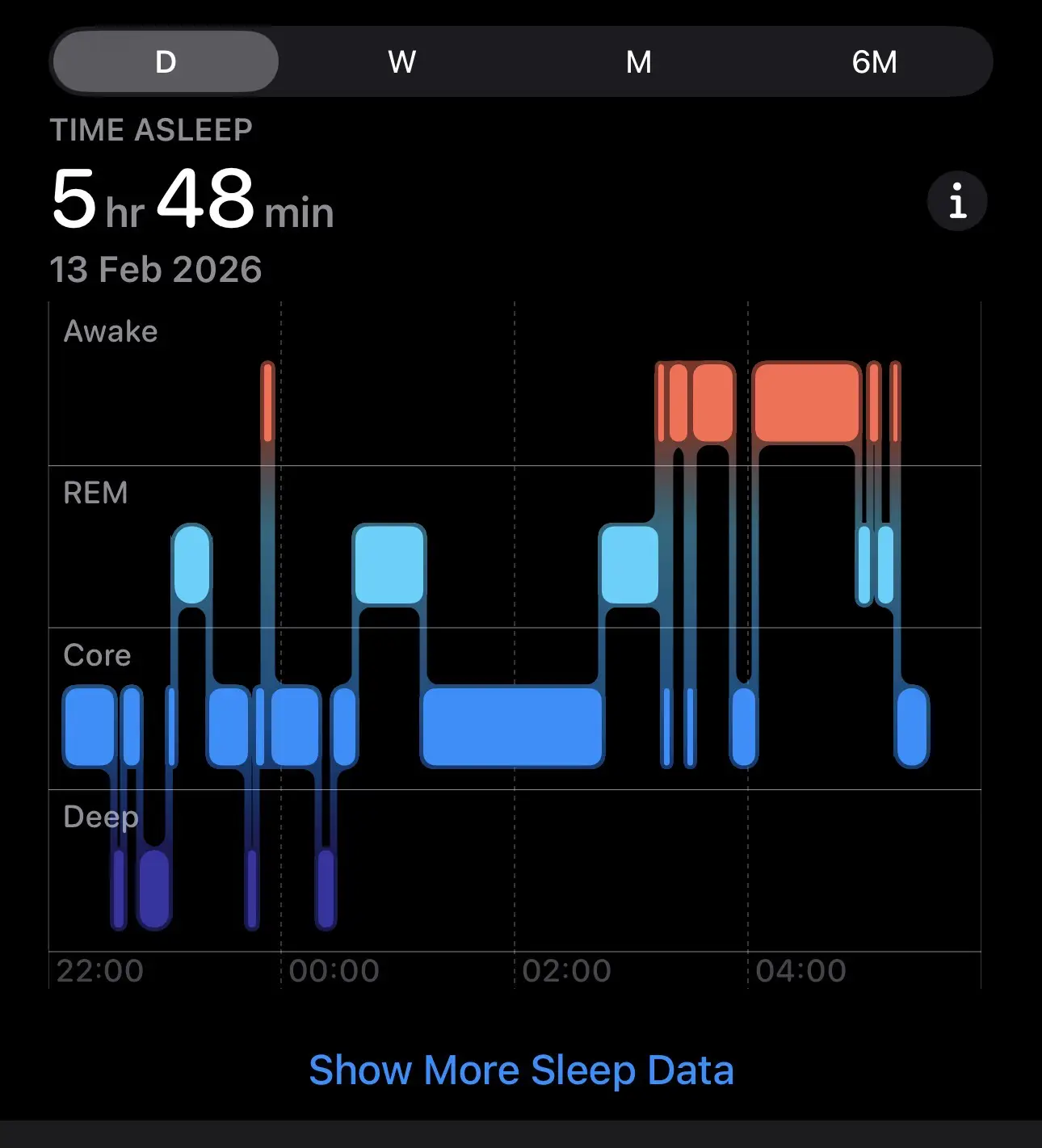The width and height of the screenshot is (1042, 1148).
Task: Tap the Deep sleep bar just after 00:00
Action: [325, 889]
